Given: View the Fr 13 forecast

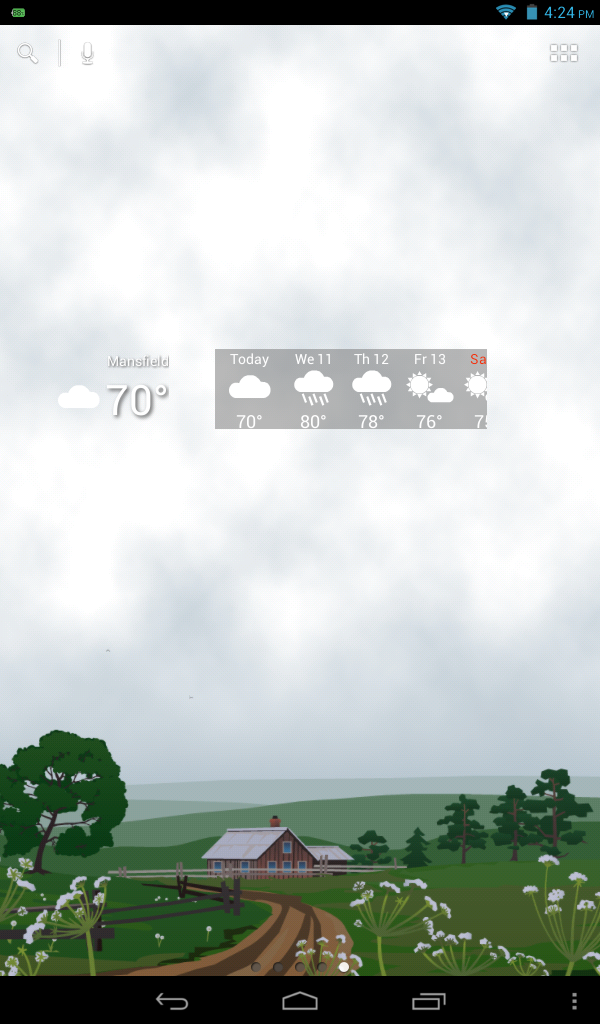Looking at the screenshot, I should [x=430, y=389].
